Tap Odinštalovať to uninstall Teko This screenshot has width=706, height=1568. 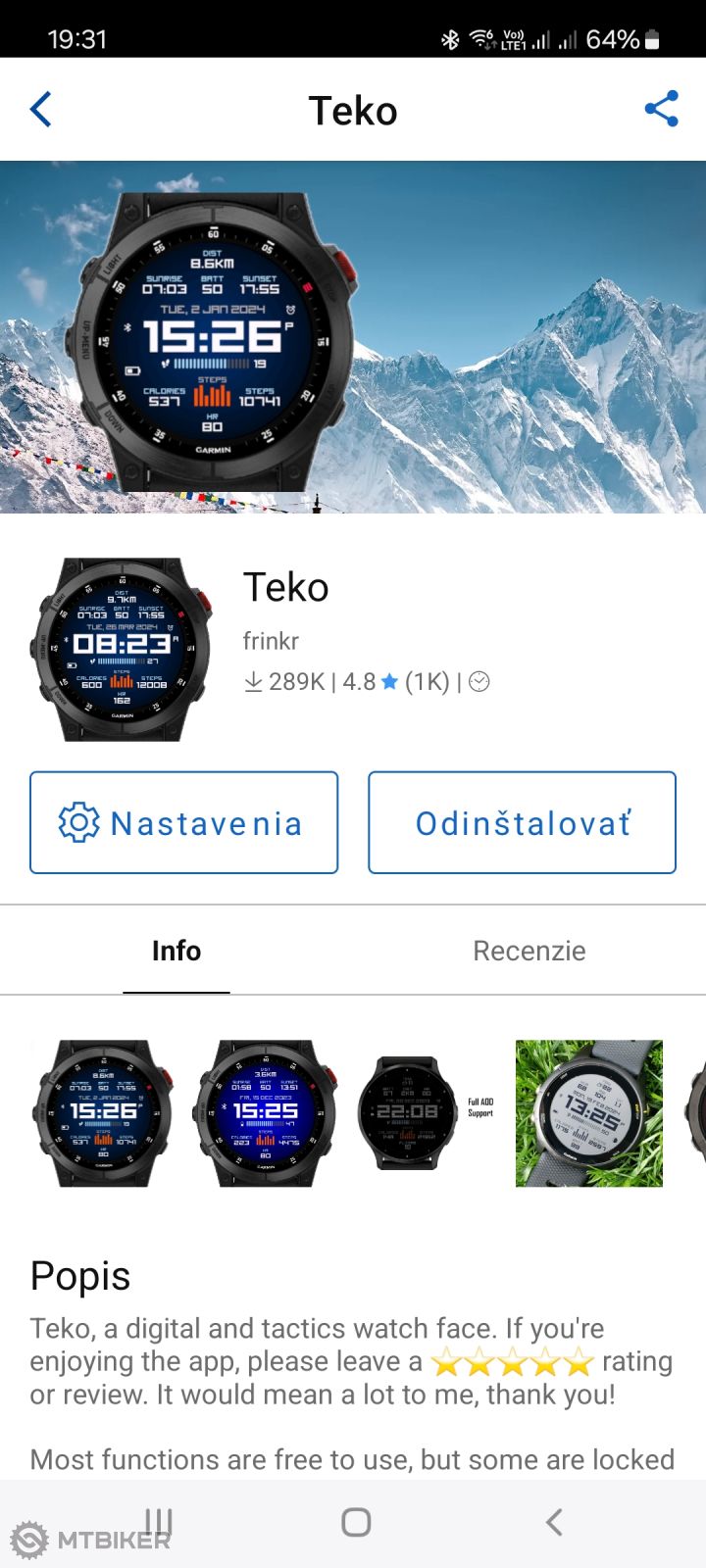522,822
